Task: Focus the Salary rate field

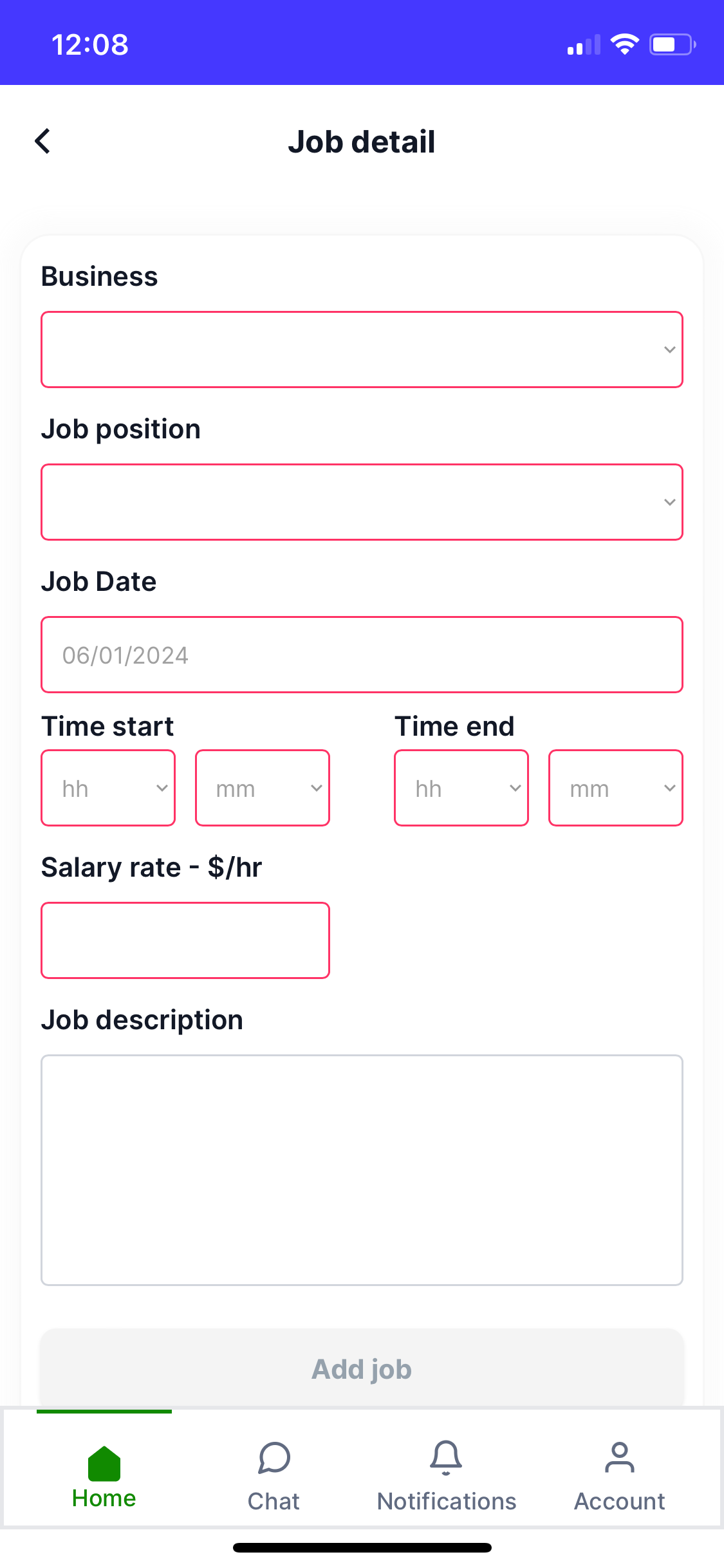Action: [x=185, y=940]
